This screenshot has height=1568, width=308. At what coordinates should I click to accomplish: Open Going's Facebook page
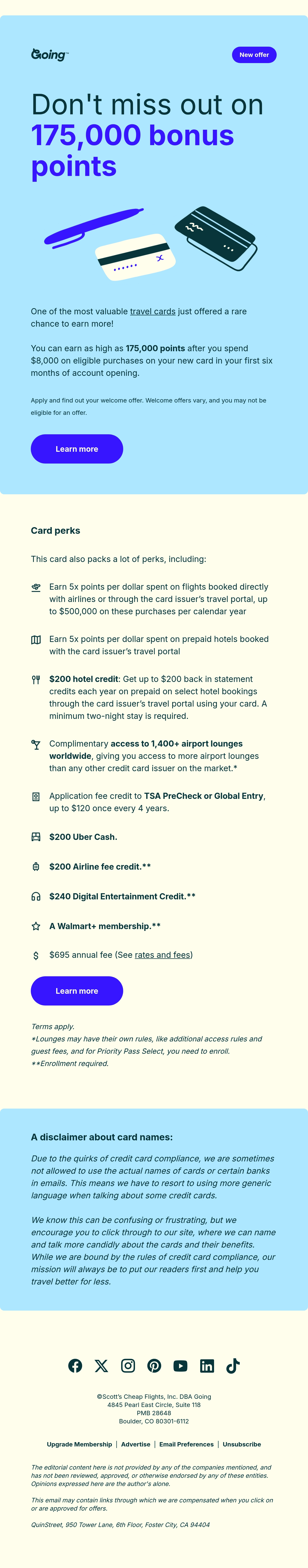click(75, 1365)
